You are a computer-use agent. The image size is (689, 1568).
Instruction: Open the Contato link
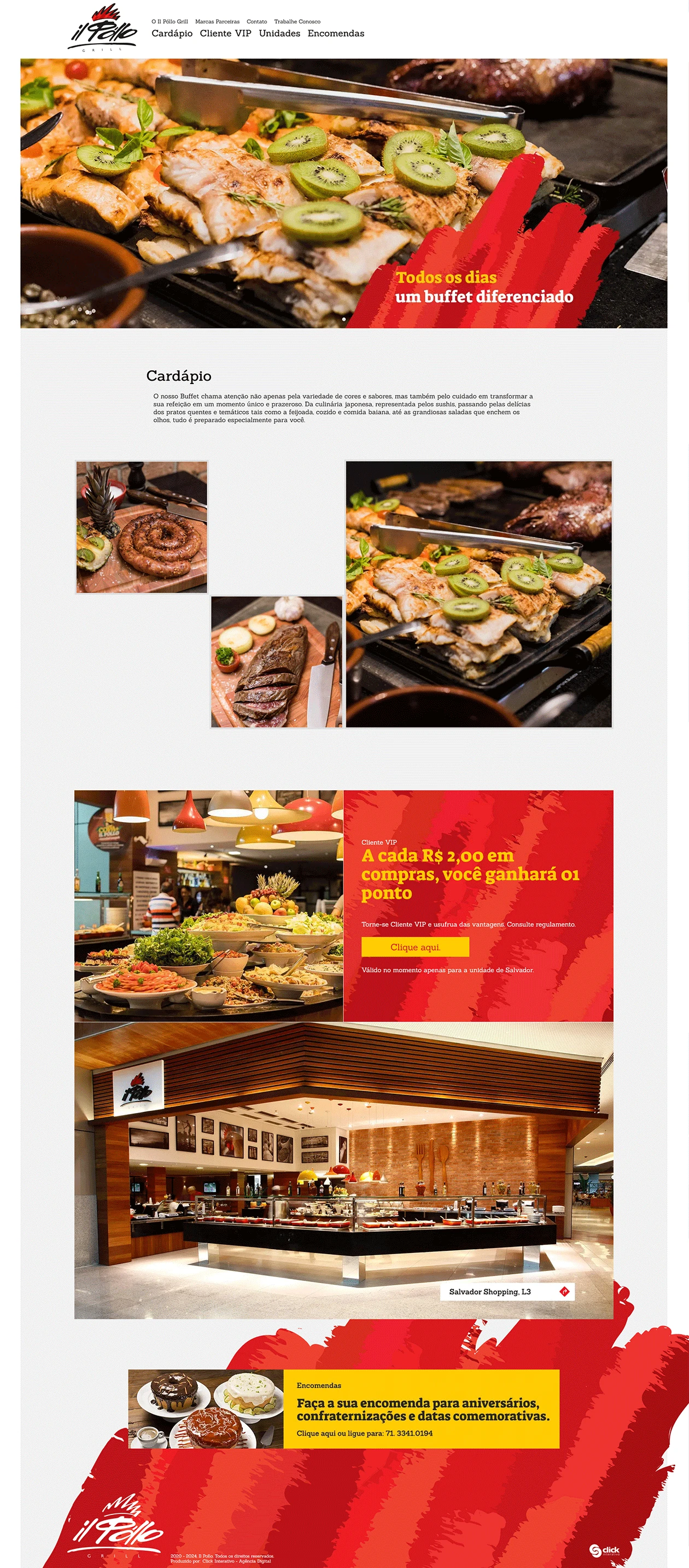(256, 21)
